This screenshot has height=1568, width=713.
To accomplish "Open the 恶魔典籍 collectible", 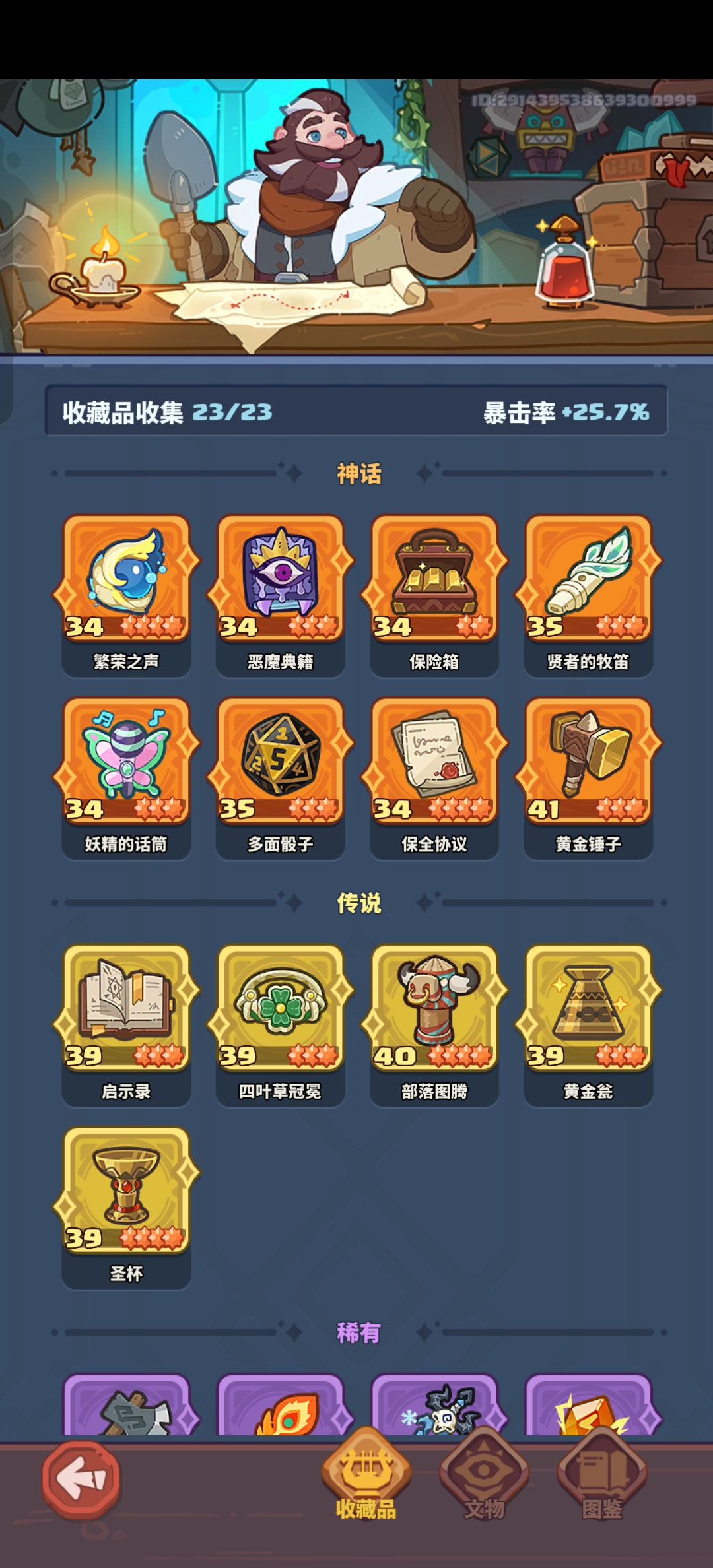I will point(280,595).
